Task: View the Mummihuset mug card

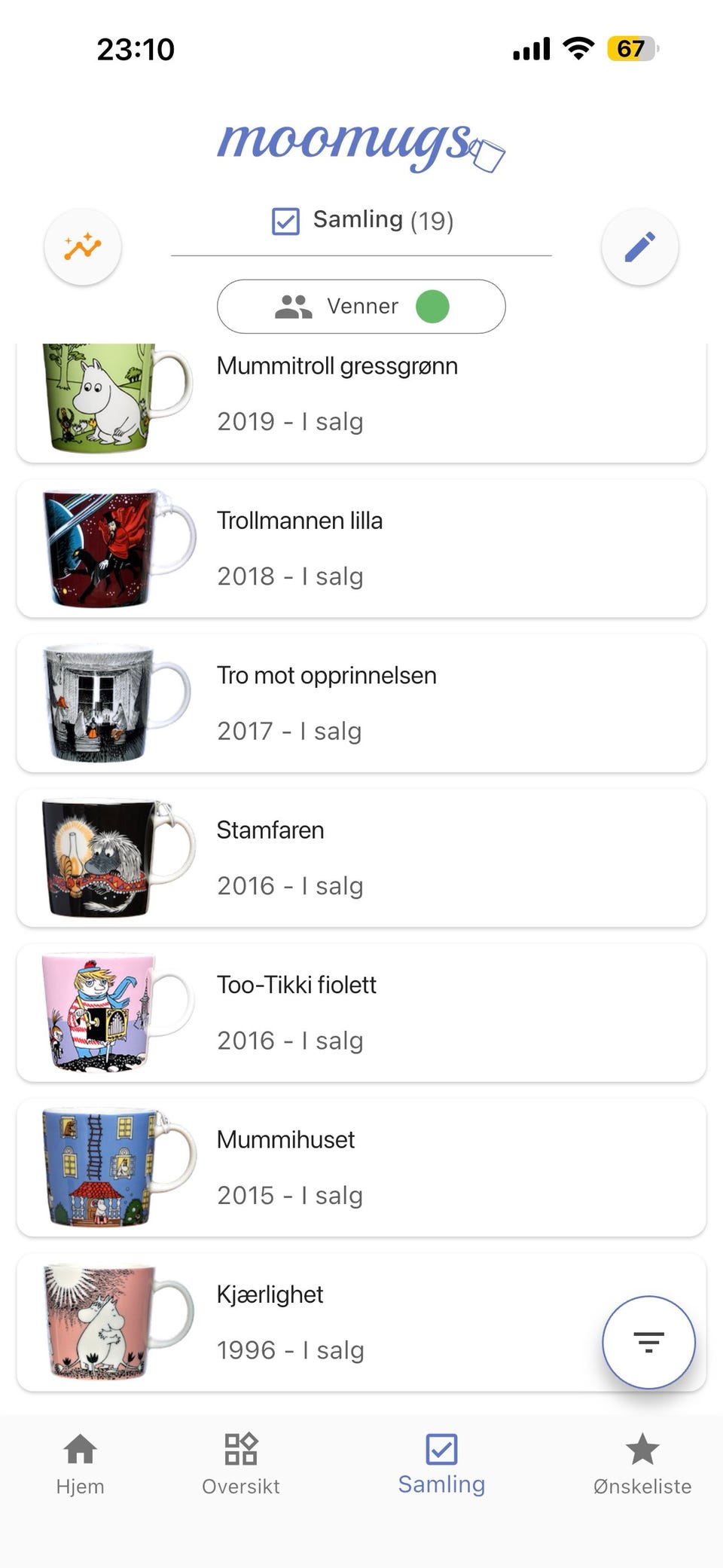Action: pyautogui.click(x=361, y=1167)
